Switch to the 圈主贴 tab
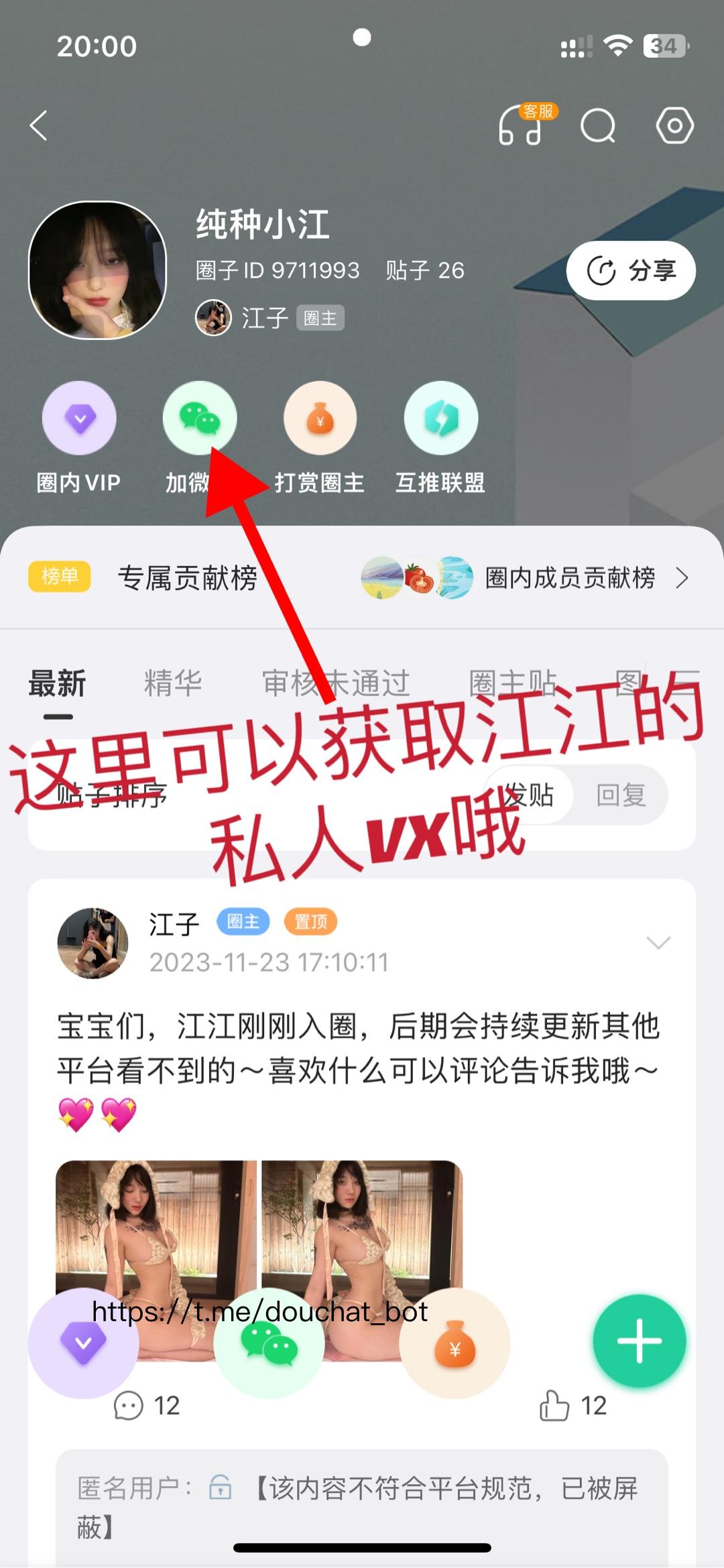The width and height of the screenshot is (724, 1568). tap(513, 683)
